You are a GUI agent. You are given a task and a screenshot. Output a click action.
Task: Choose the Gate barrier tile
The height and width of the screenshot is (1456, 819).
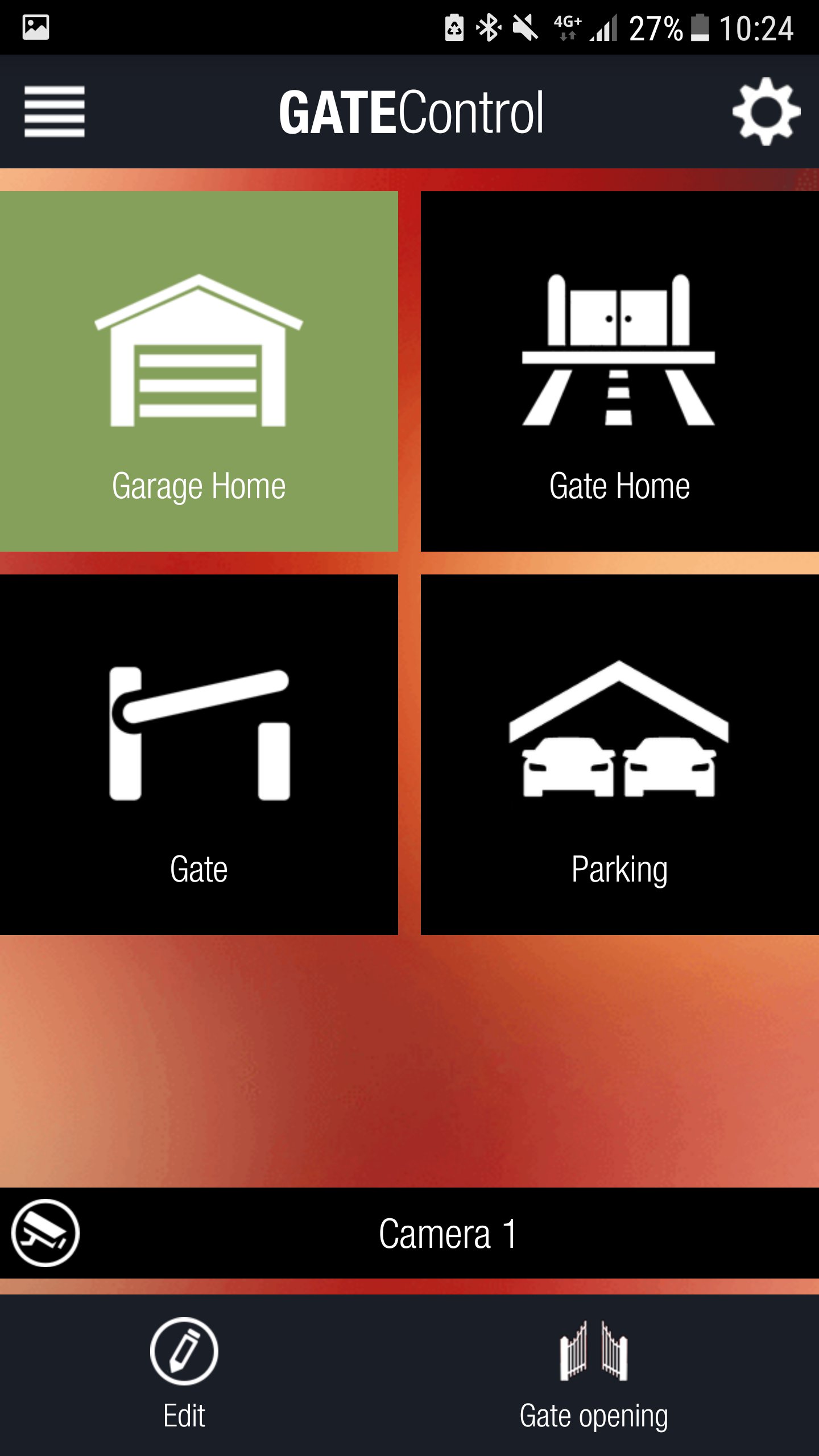(x=199, y=754)
